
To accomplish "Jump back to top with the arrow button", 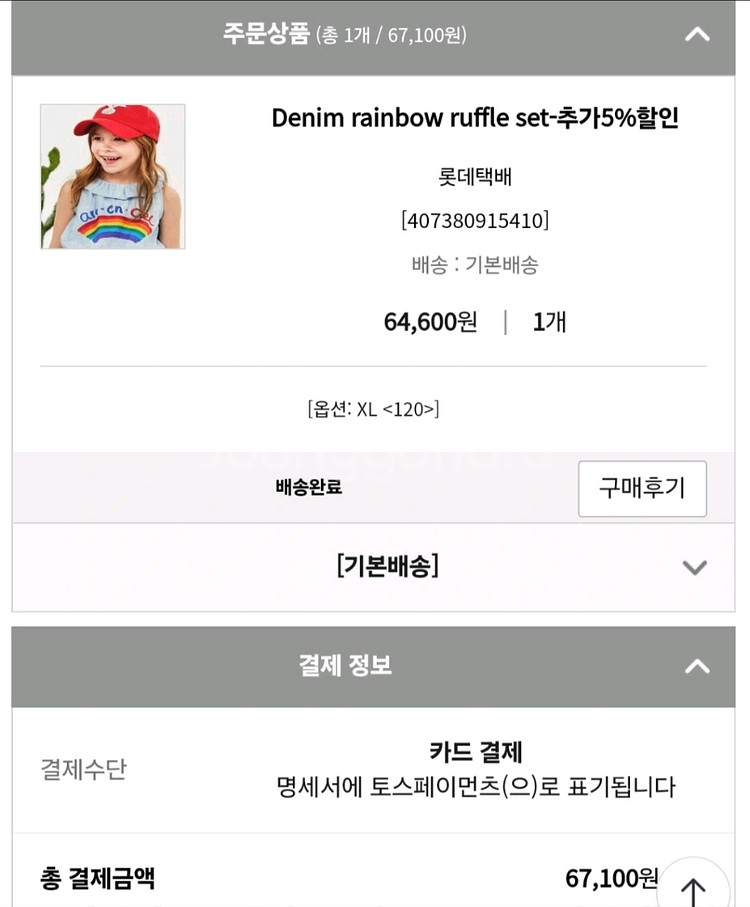I will (693, 887).
